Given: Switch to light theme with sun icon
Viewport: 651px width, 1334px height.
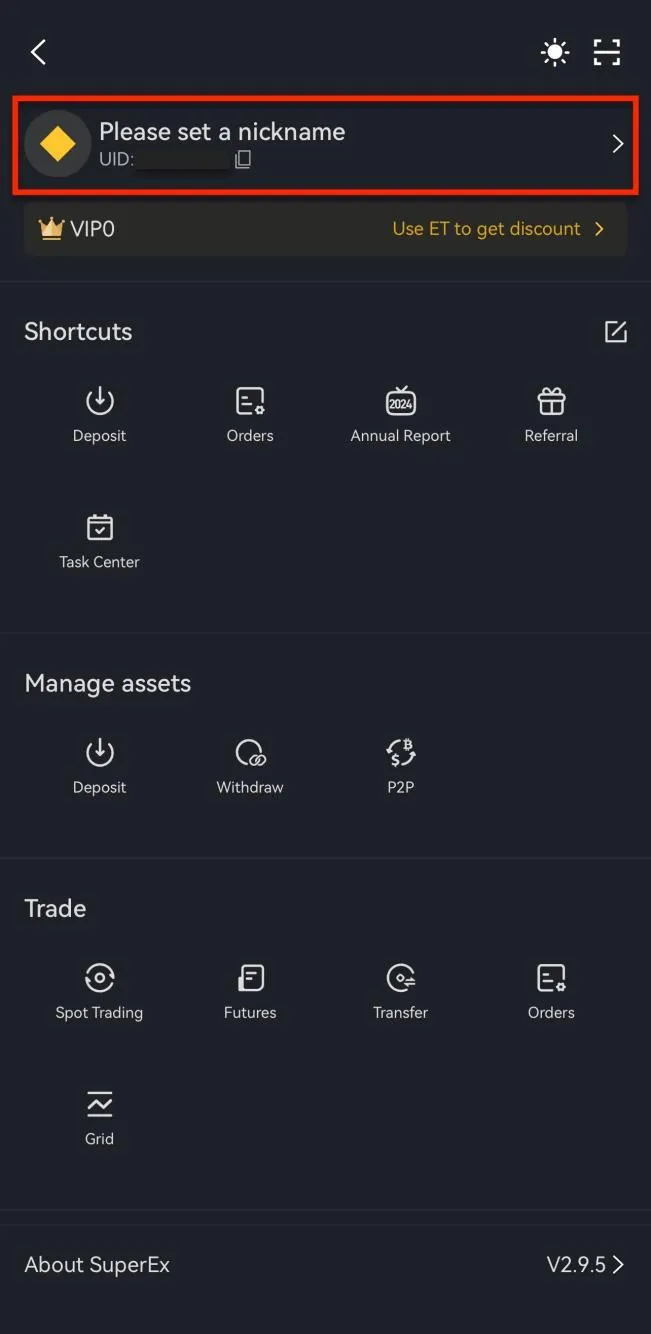Looking at the screenshot, I should 555,52.
